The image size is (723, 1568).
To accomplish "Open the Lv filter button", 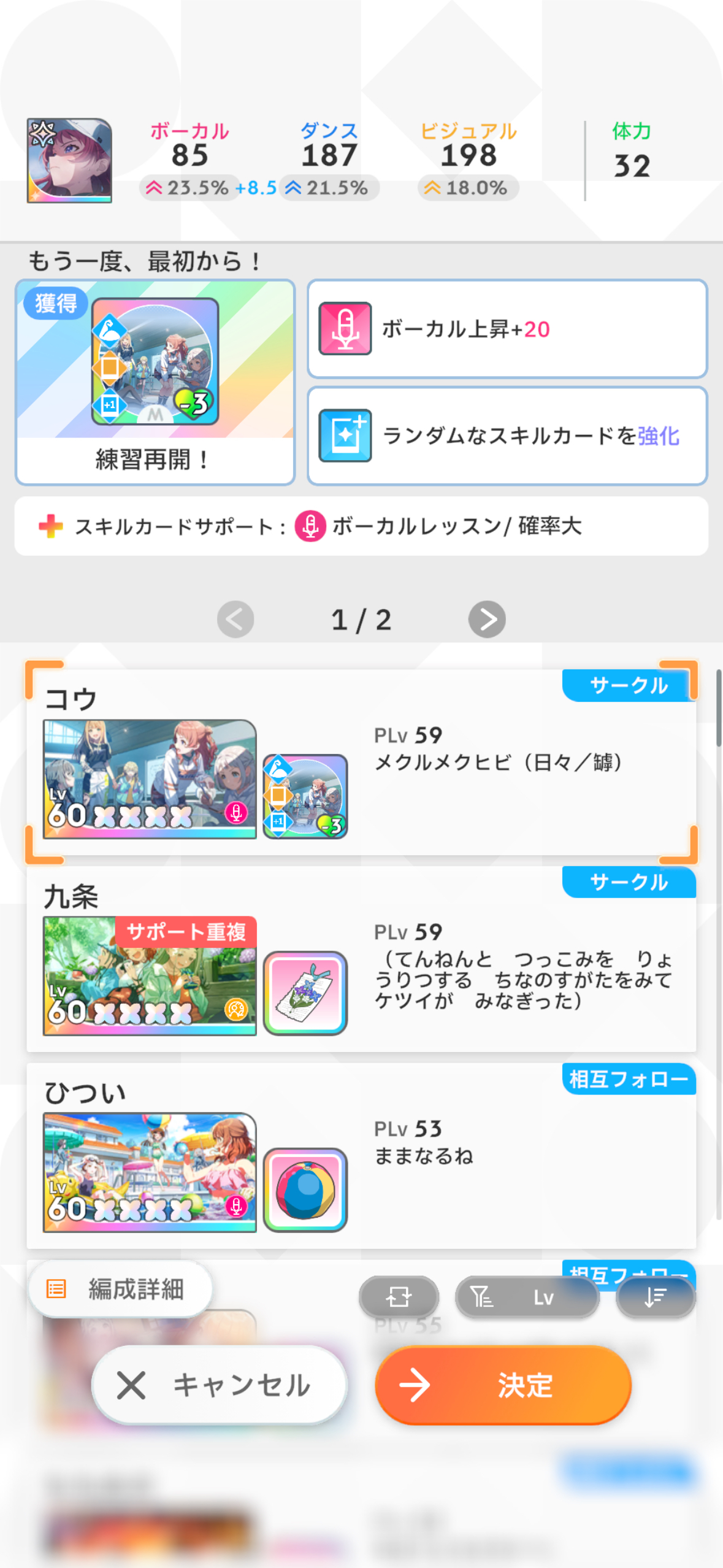I will (527, 1297).
